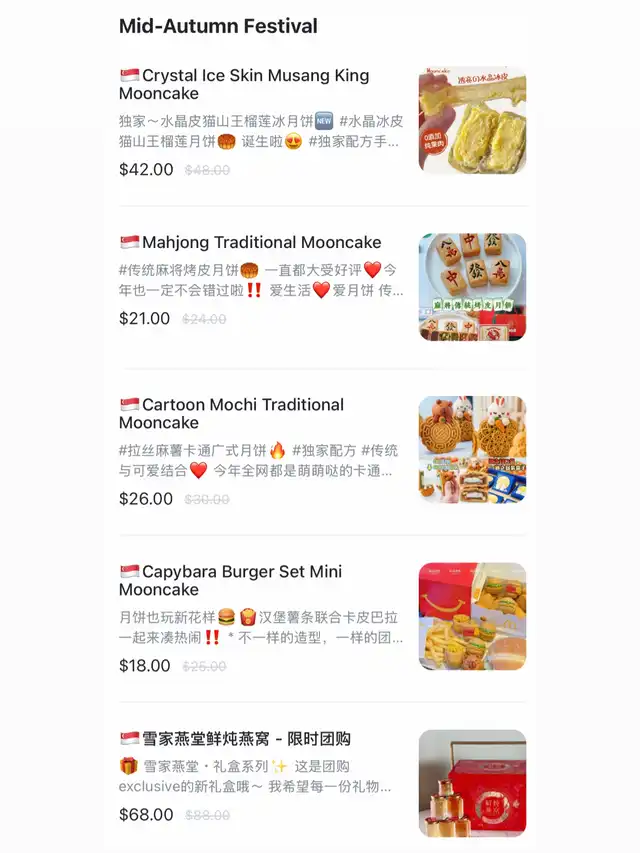Open the Crystal Ice Skin Musang King Mooncake listing
Image resolution: width=640 pixels, height=853 pixels.
tap(255, 84)
